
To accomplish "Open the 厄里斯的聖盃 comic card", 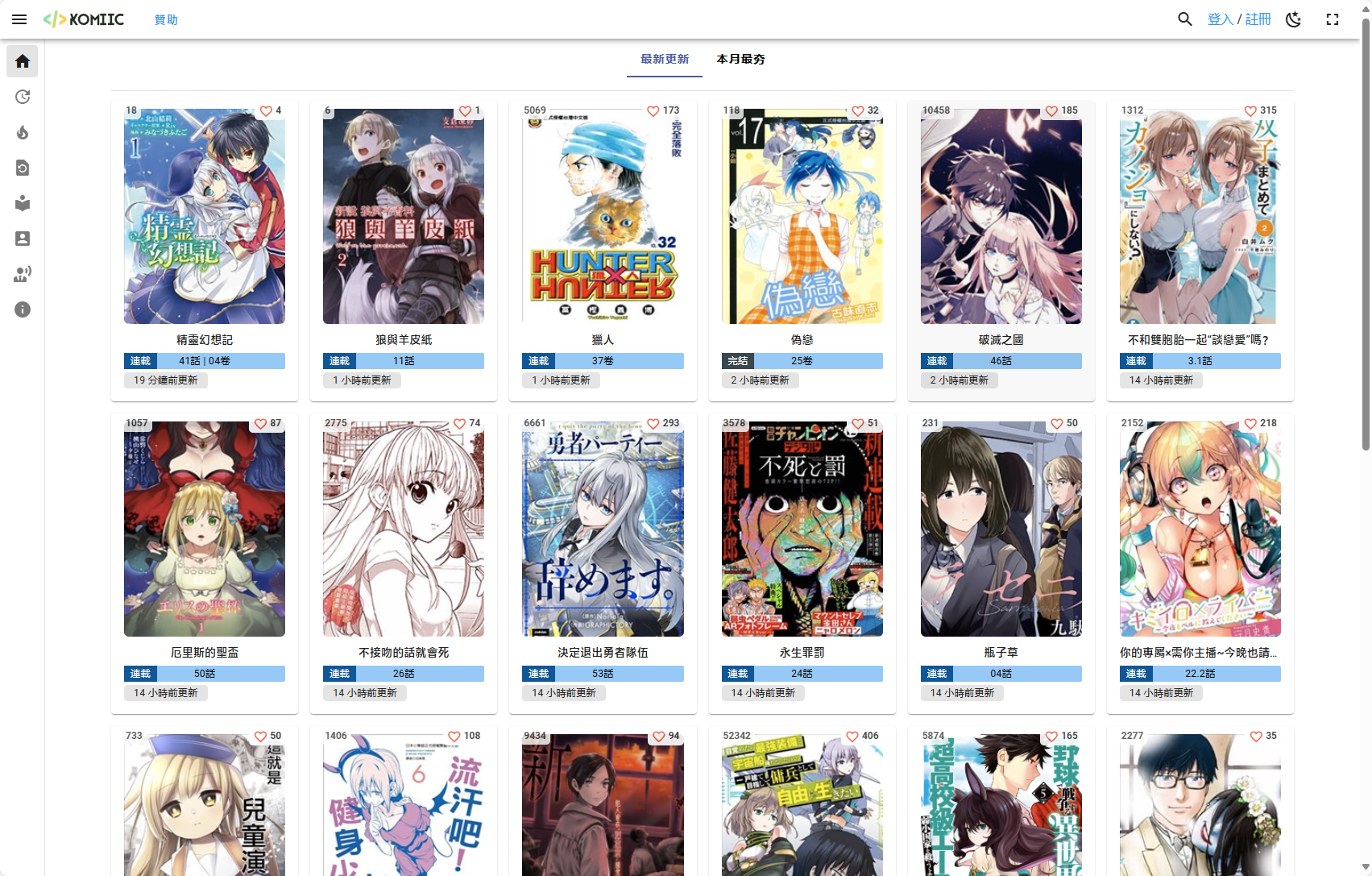I will (205, 530).
